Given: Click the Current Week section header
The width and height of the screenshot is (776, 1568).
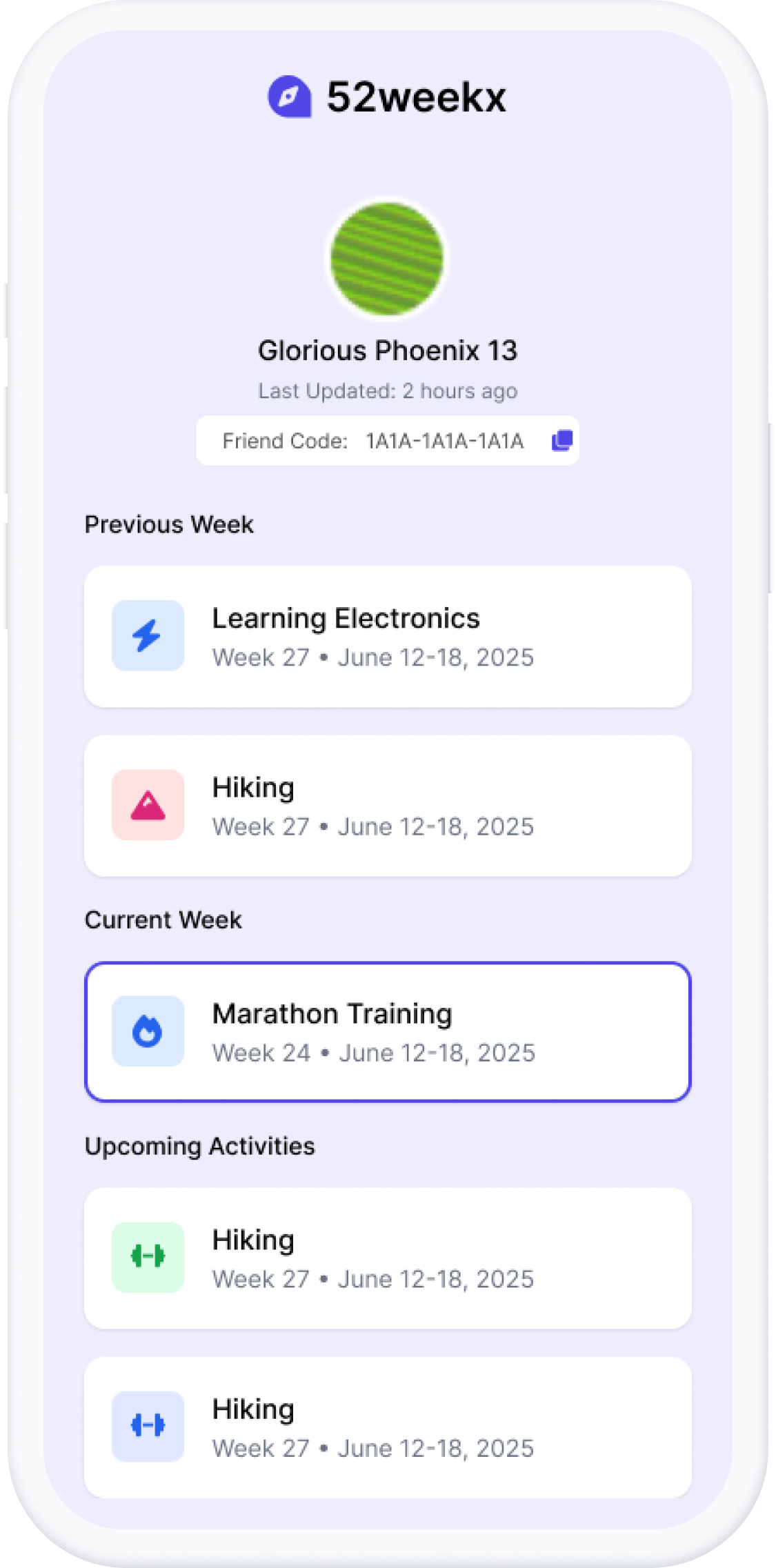Looking at the screenshot, I should point(163,920).
